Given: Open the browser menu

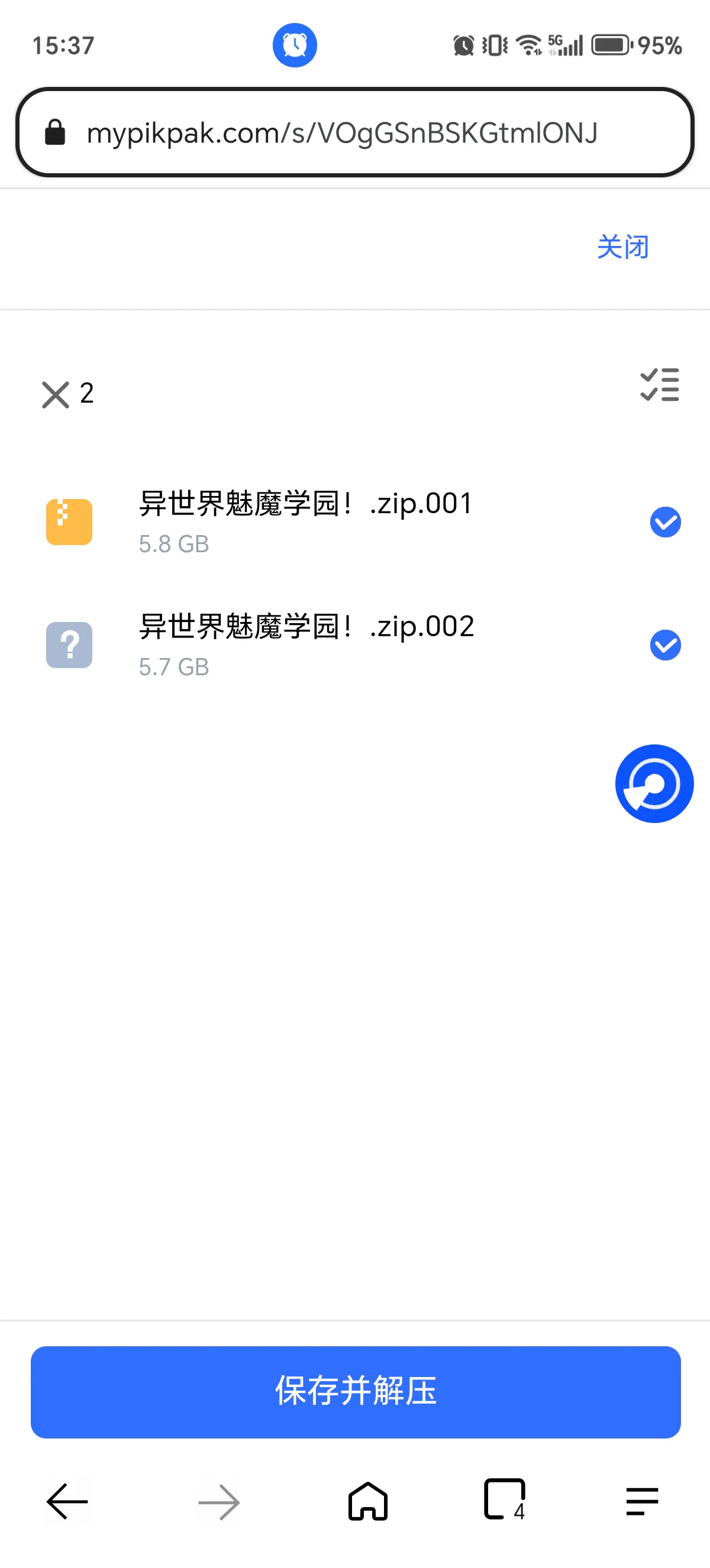Looking at the screenshot, I should coord(642,1502).
